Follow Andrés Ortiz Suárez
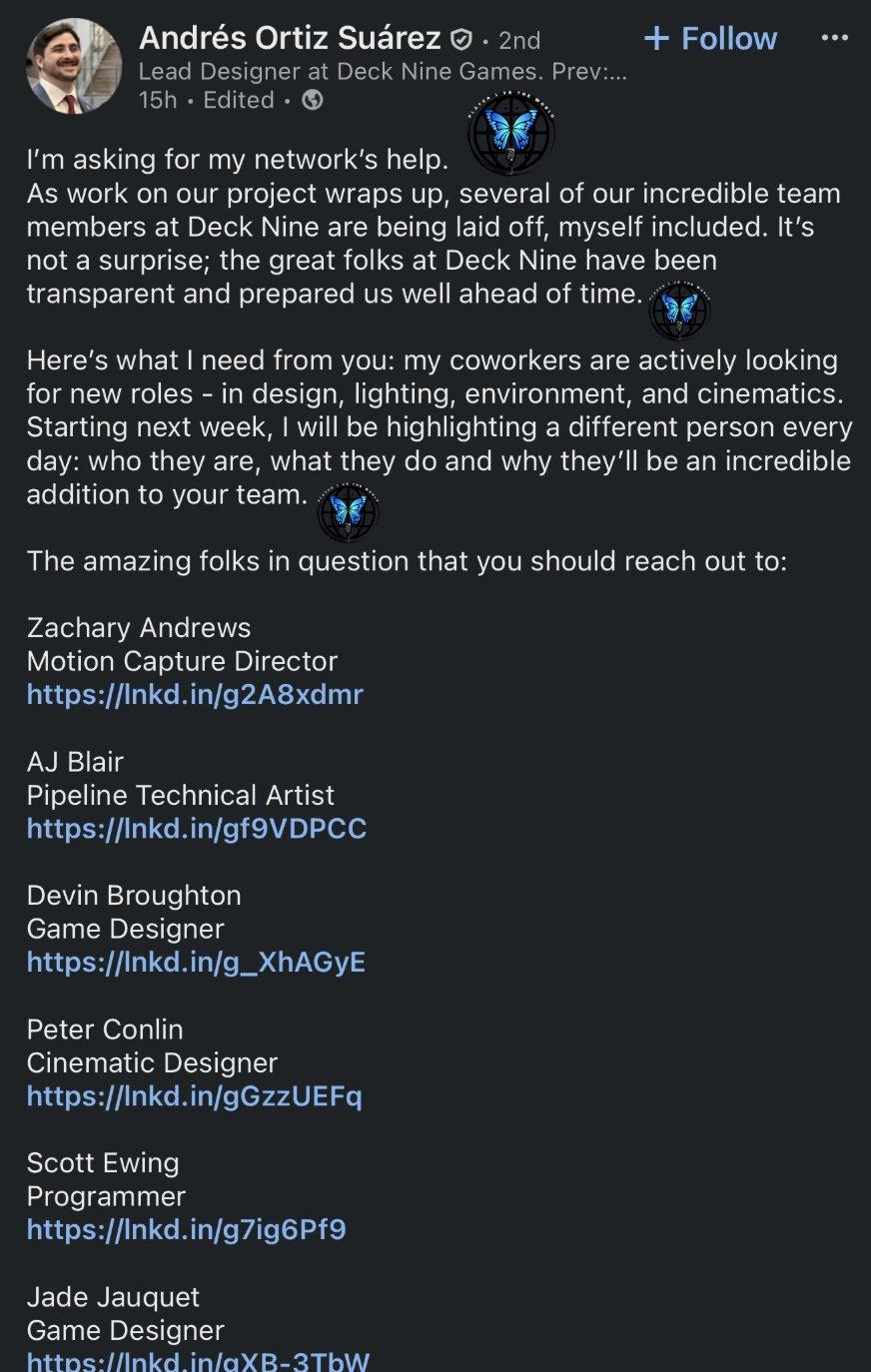Viewport: 871px width, 1372px height. tap(710, 39)
